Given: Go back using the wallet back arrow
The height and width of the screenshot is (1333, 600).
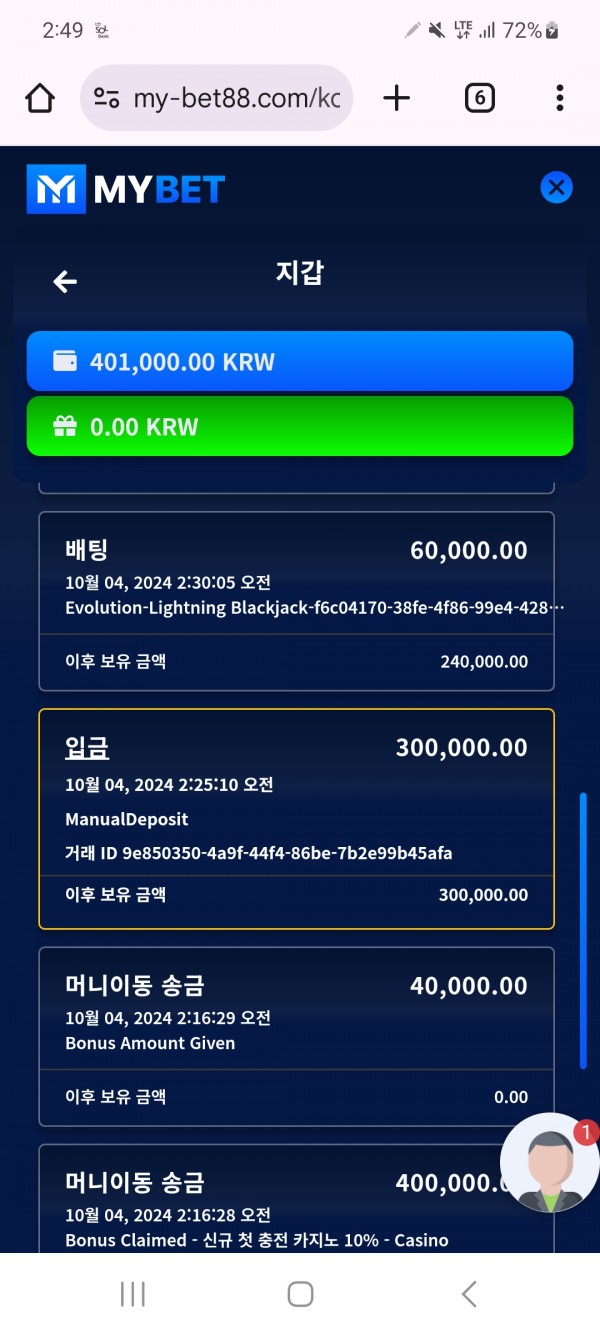Looking at the screenshot, I should pos(65,282).
